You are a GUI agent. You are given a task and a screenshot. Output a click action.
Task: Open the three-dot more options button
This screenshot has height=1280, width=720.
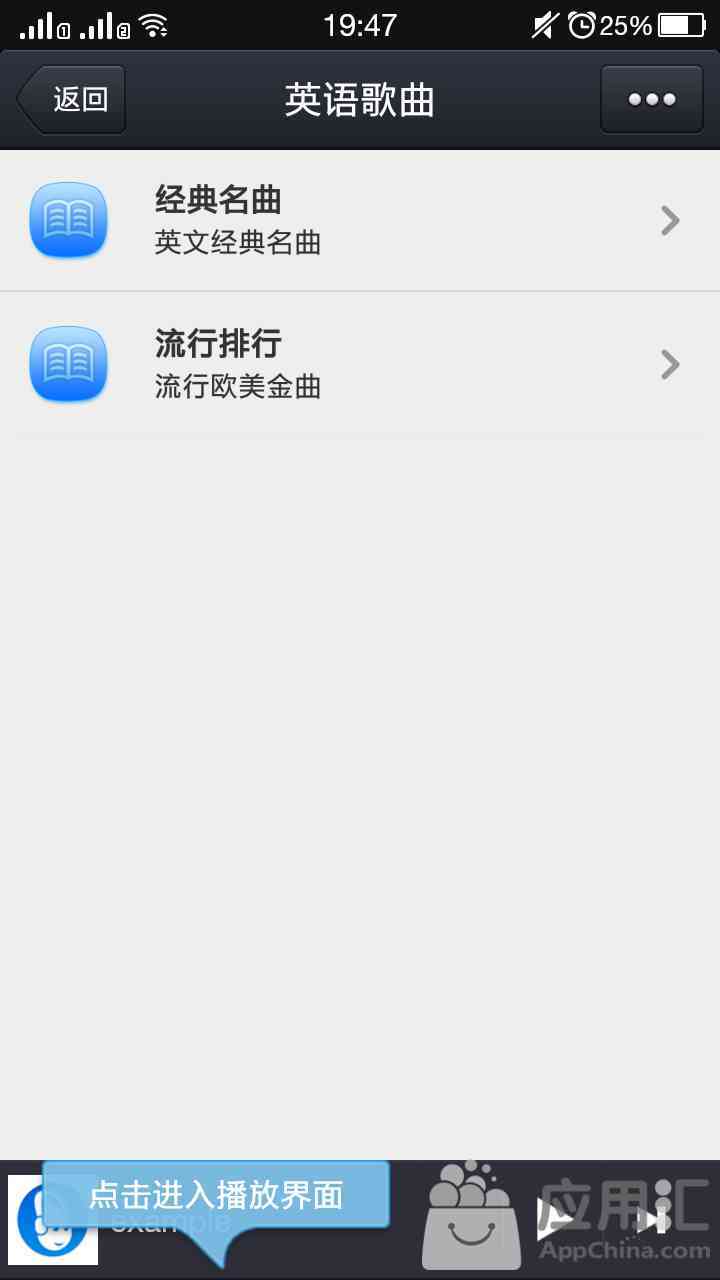click(651, 99)
